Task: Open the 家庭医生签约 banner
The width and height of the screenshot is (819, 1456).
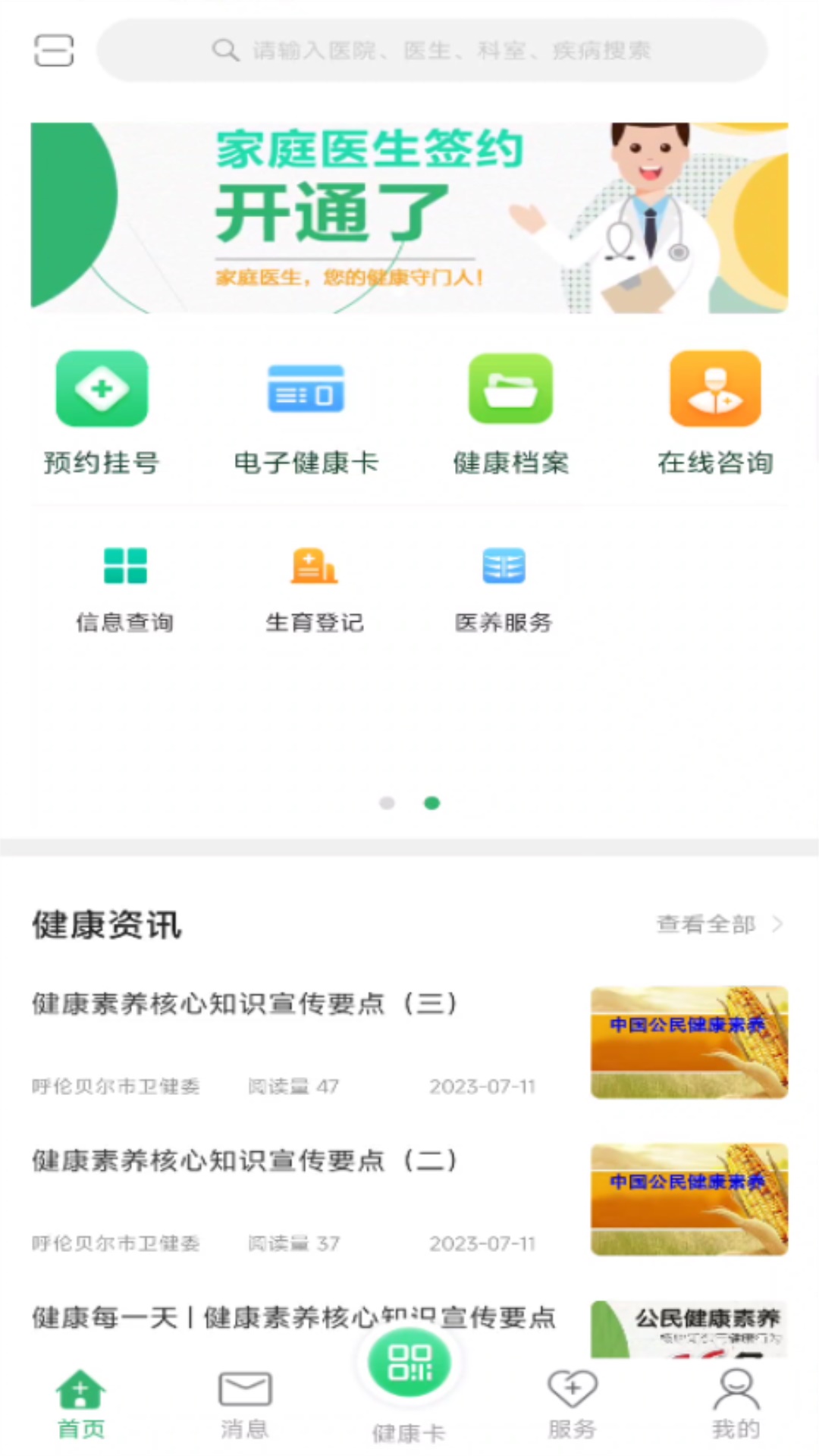Action: (409, 218)
